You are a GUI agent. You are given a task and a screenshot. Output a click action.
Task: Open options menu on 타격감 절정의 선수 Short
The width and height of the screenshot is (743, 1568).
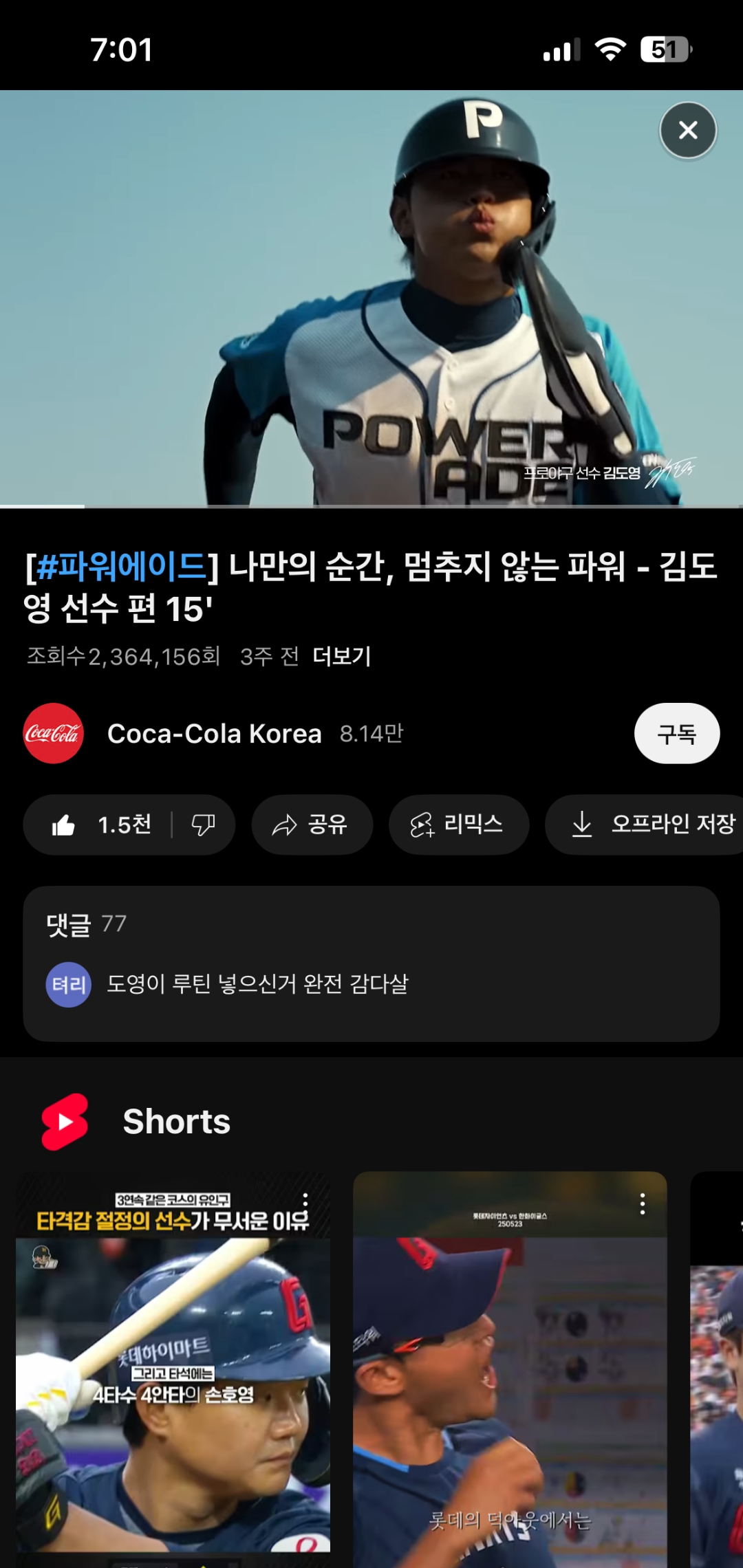click(x=305, y=1202)
